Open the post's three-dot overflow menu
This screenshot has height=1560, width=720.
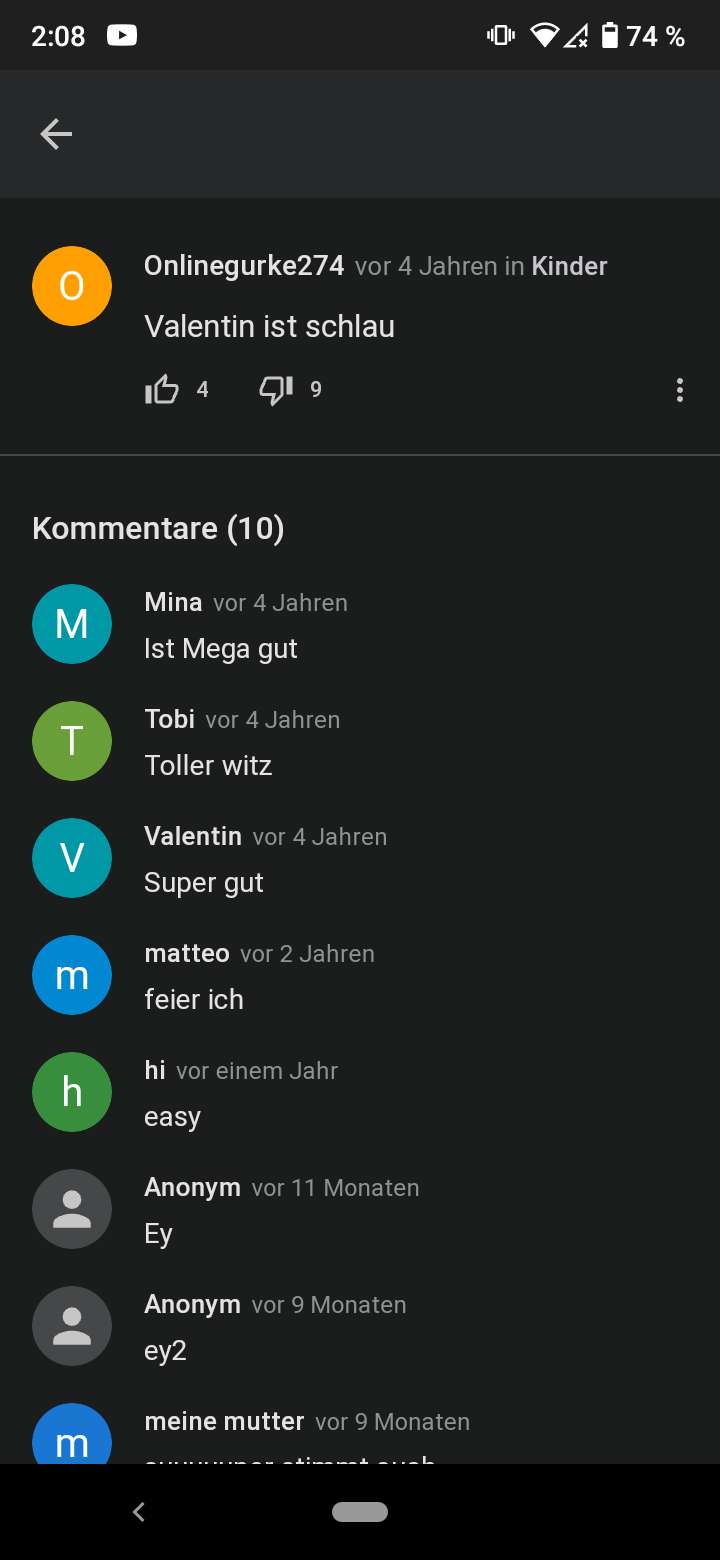click(x=680, y=390)
